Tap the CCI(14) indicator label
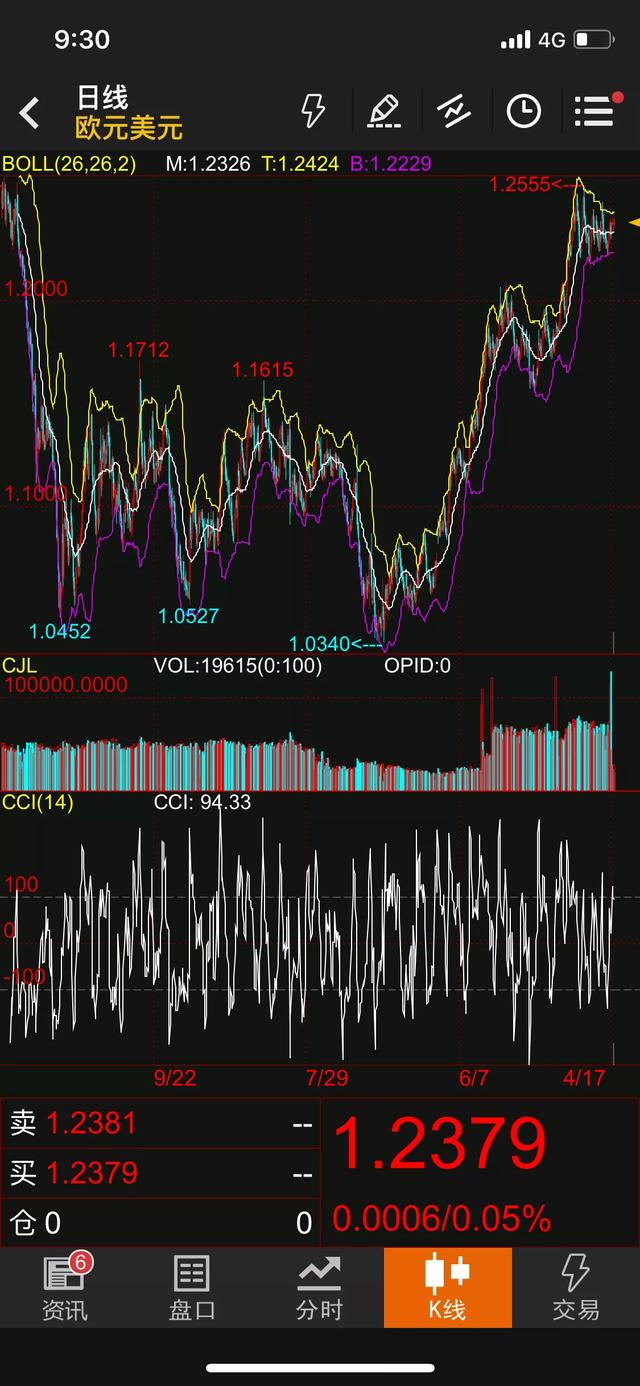640x1386 pixels. (37, 802)
